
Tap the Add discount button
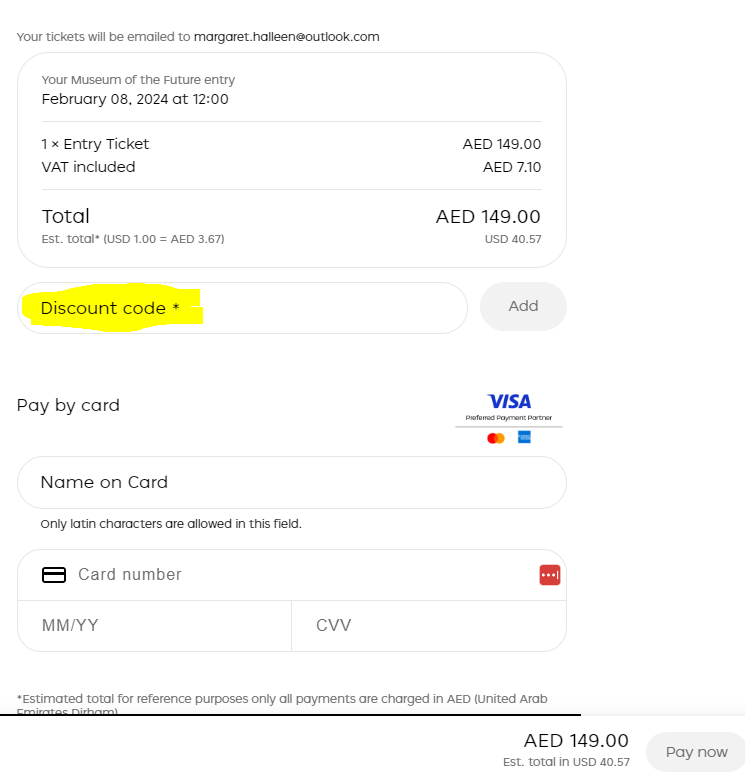(523, 306)
